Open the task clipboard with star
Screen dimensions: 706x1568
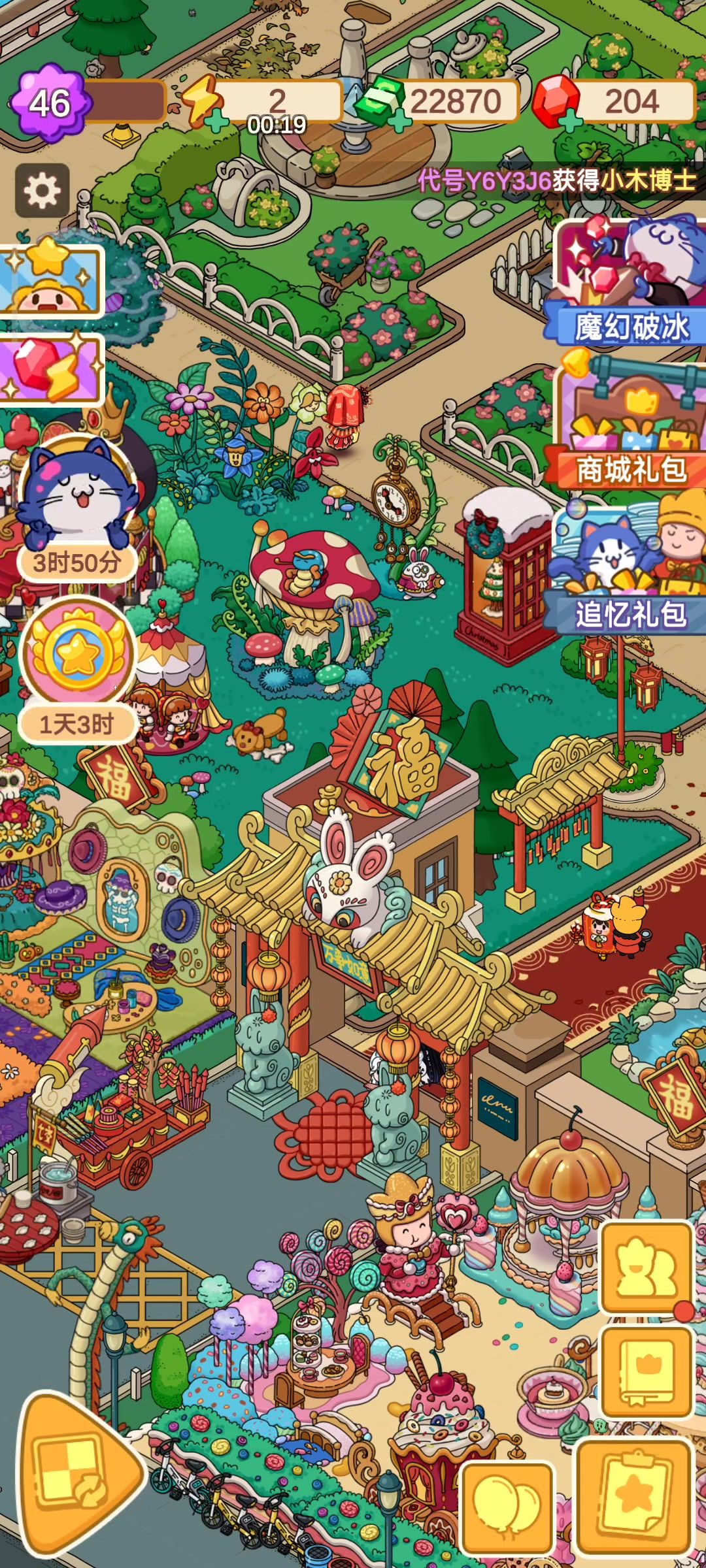point(633,1496)
